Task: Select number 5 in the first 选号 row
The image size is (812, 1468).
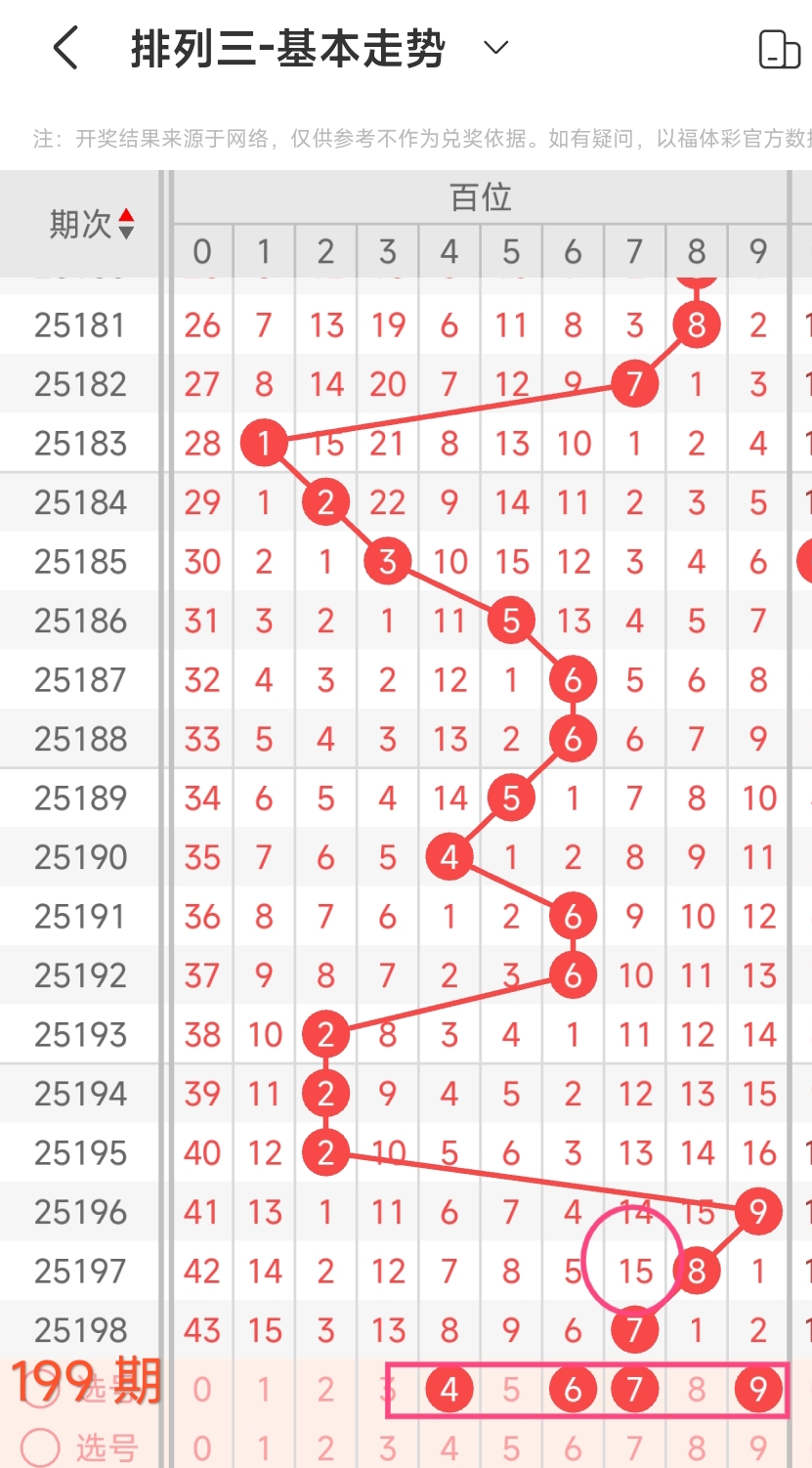Action: coord(511,1389)
